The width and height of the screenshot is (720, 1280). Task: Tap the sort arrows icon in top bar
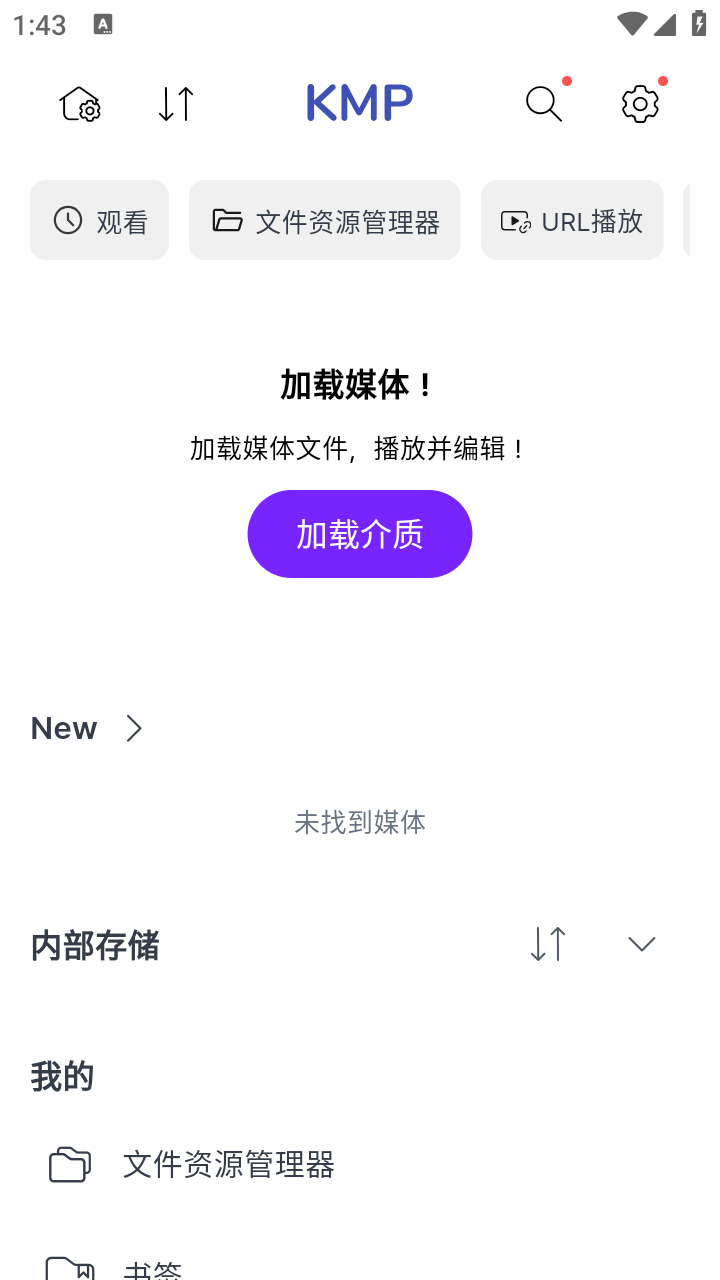175,103
